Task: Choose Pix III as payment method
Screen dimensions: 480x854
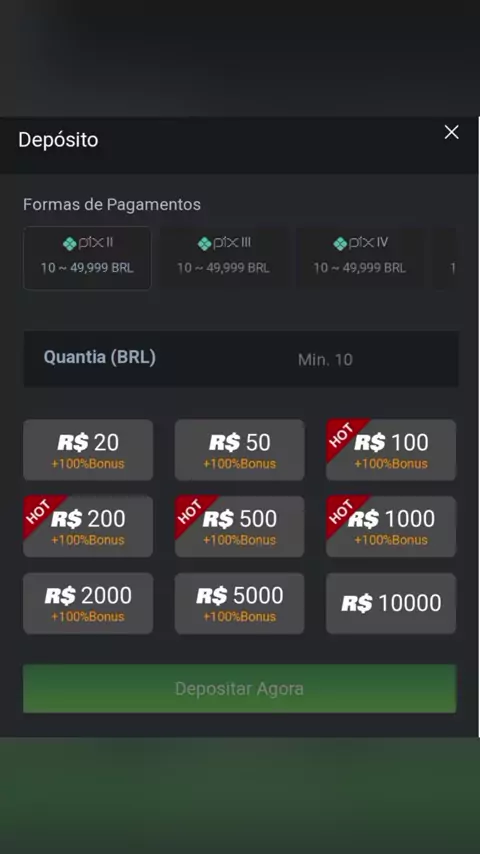Action: 223,258
